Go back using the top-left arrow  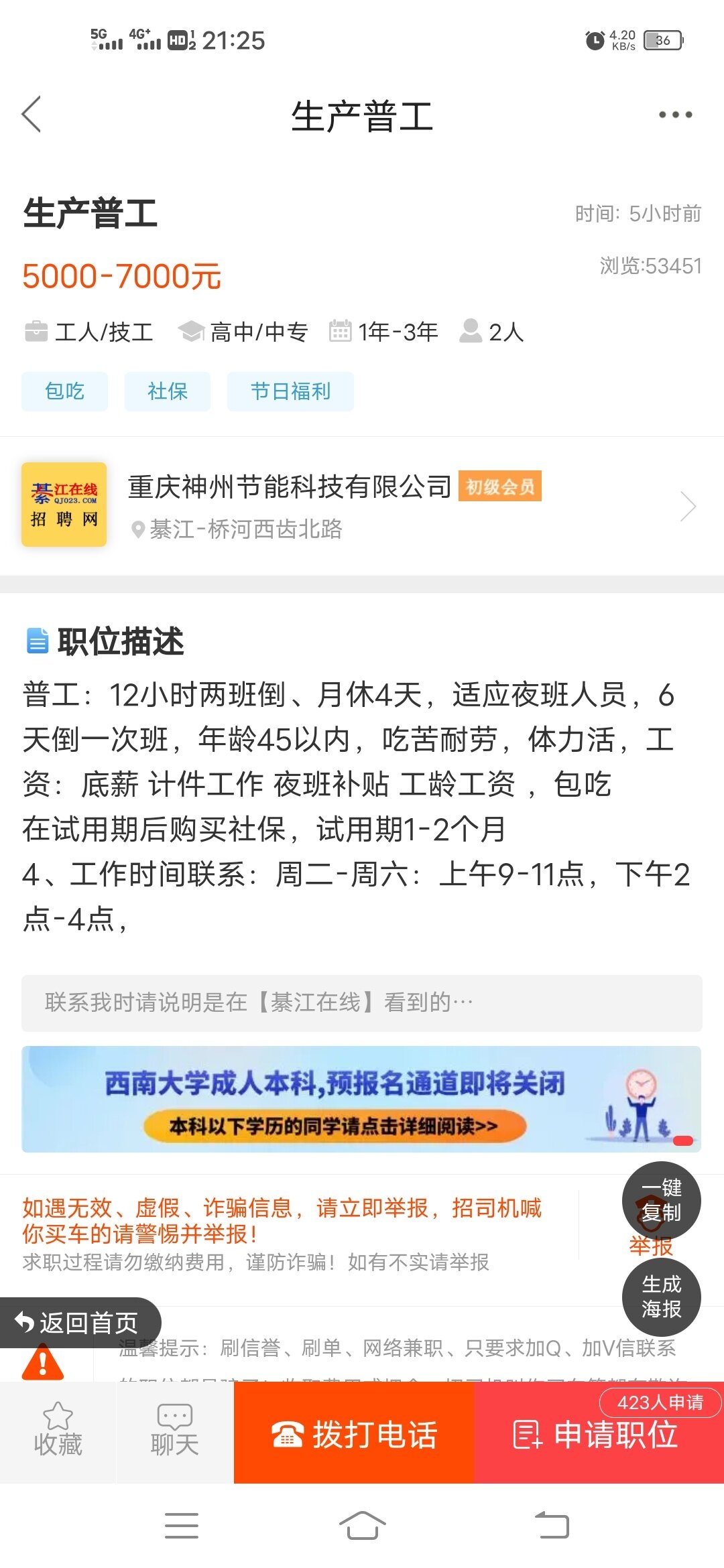pyautogui.click(x=32, y=115)
